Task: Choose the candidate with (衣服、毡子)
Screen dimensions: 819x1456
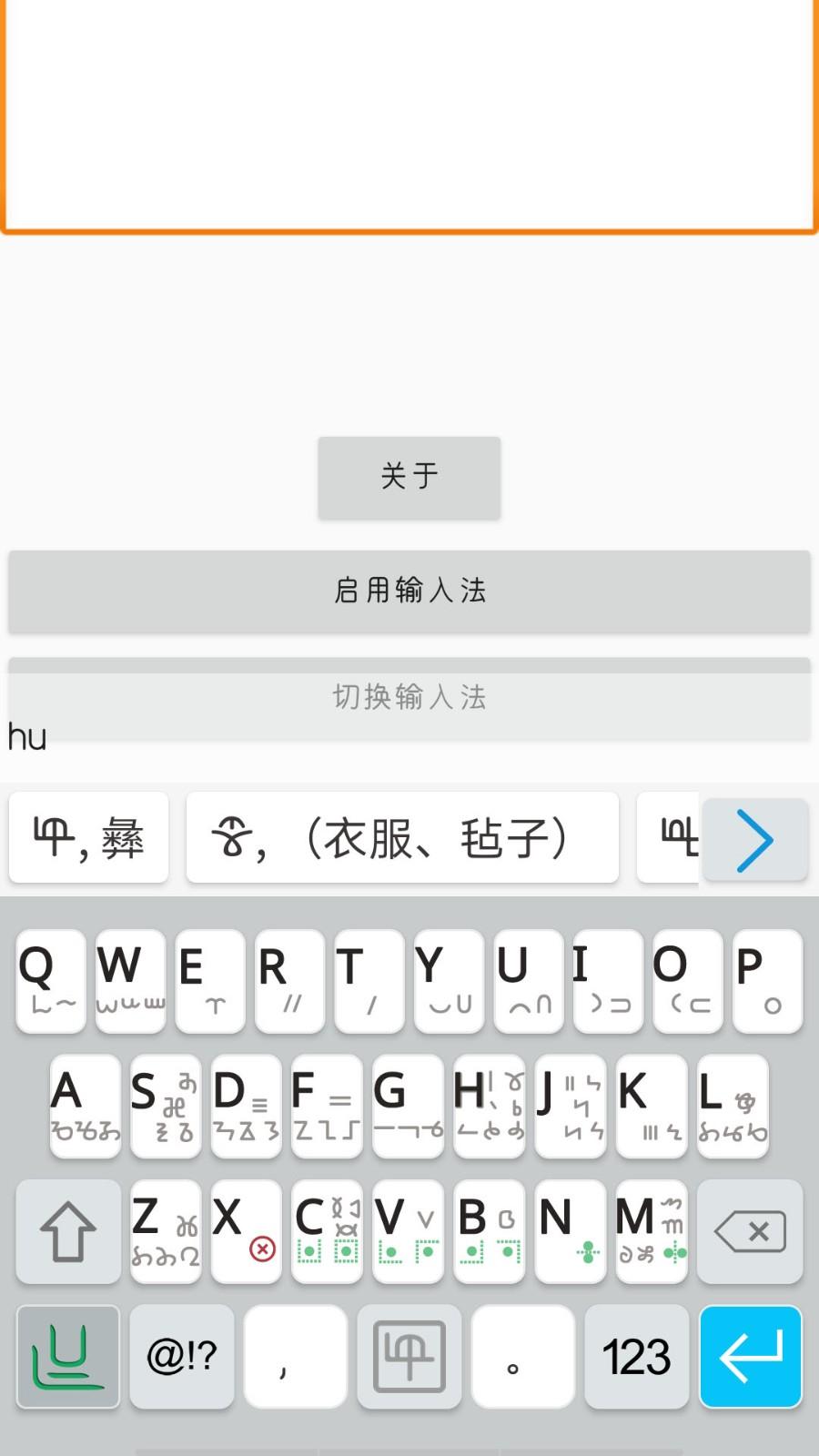Action: [402, 837]
